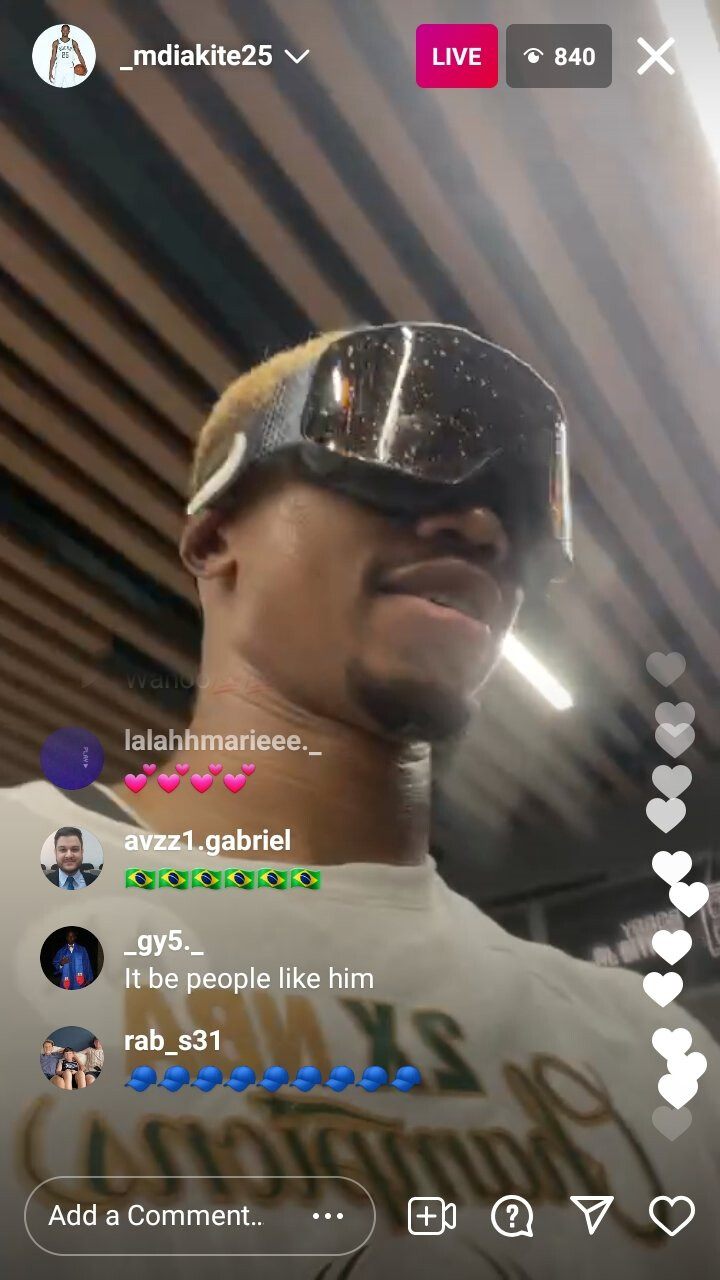720x1280 pixels.
Task: Open _mdiakite25 profile picture
Action: 64,56
